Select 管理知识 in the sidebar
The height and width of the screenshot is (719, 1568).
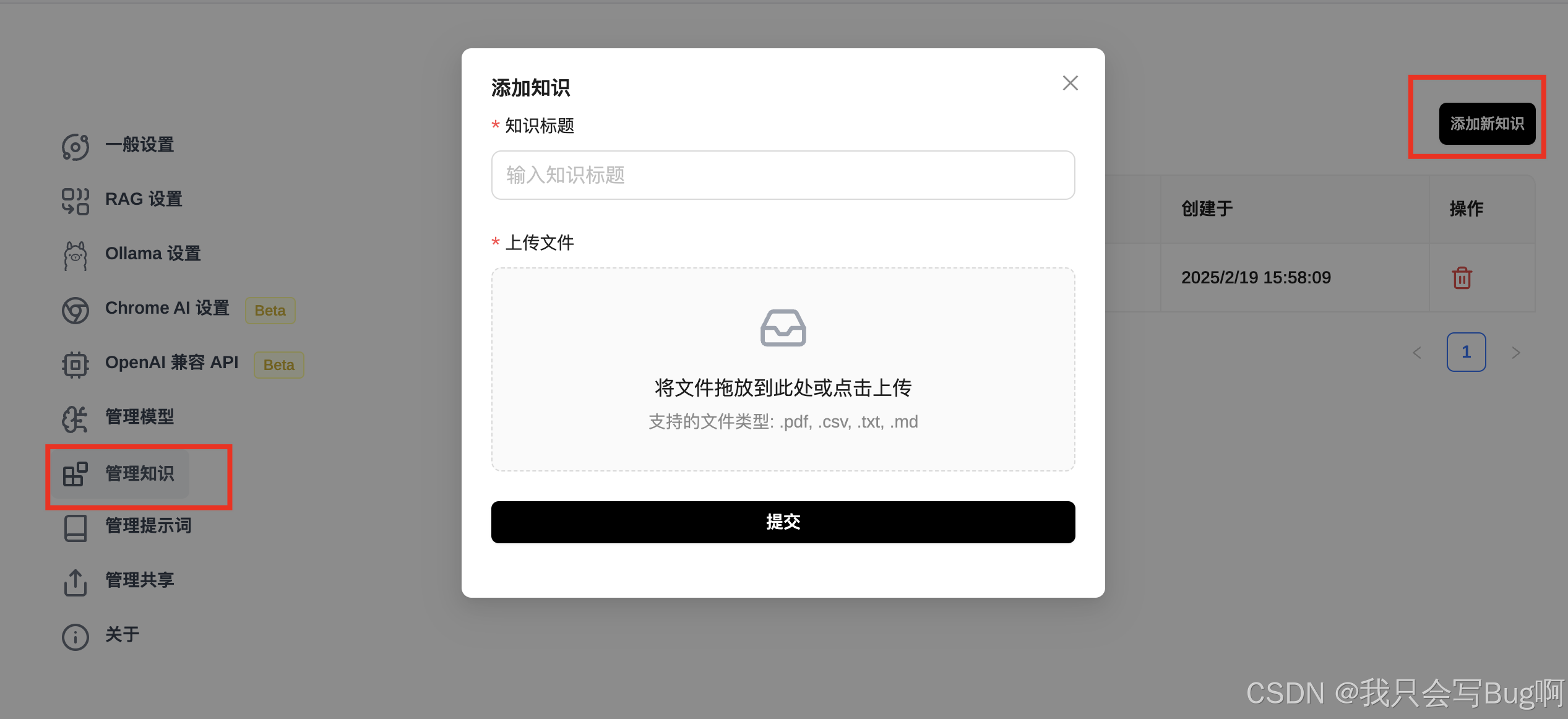[139, 474]
